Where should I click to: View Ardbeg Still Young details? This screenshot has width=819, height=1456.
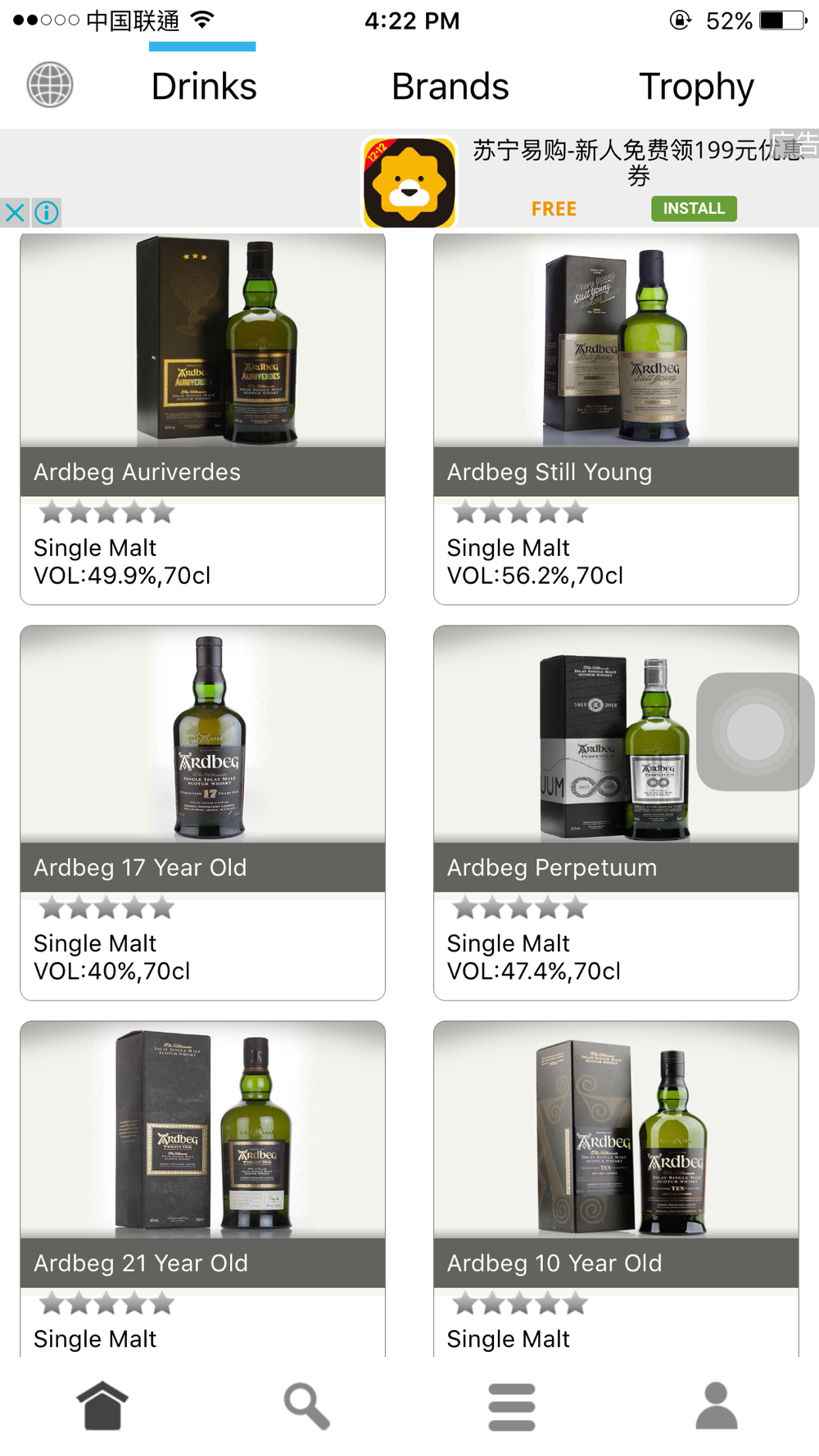[x=616, y=418]
